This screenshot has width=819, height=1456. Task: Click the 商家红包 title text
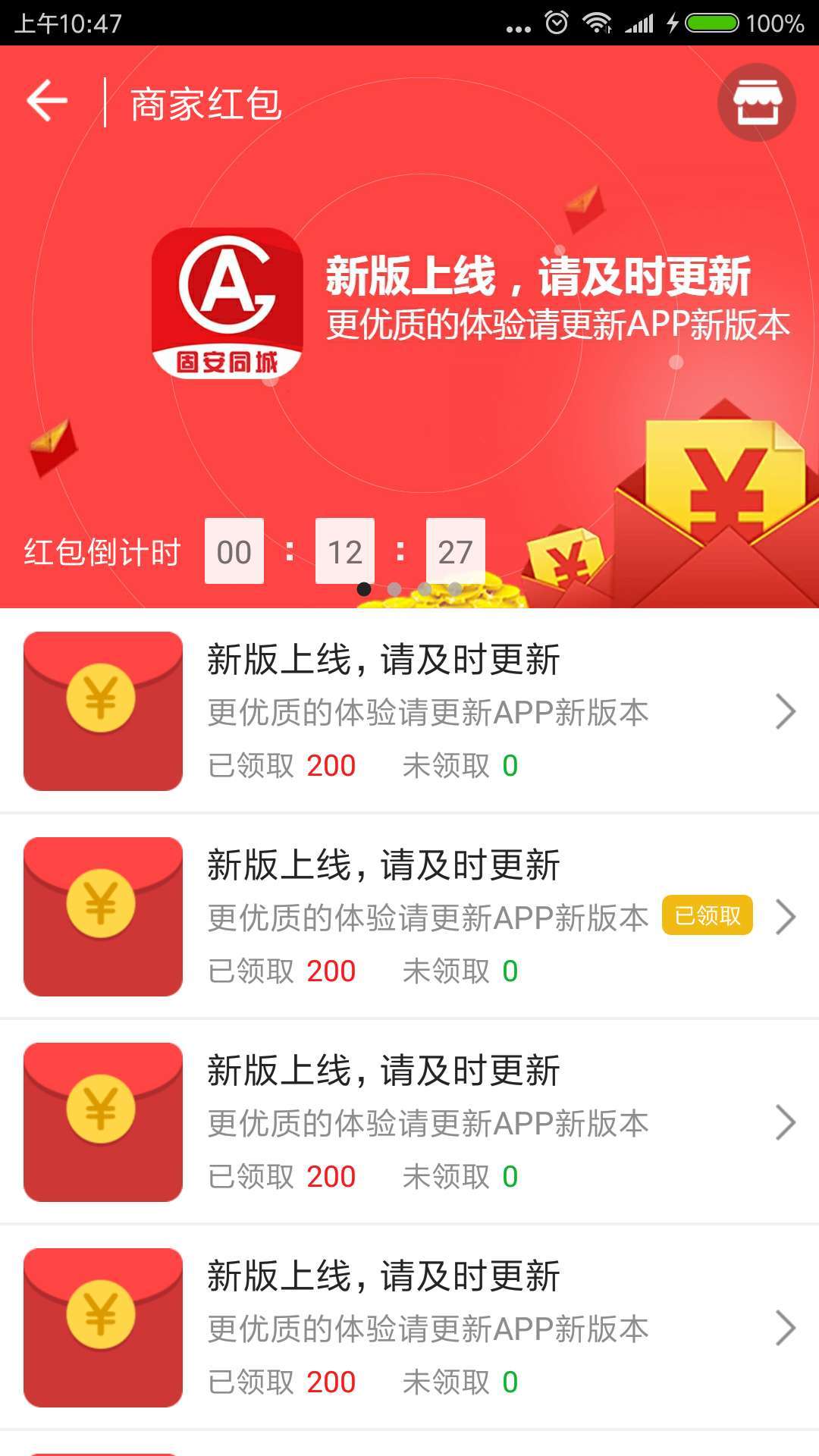(205, 106)
